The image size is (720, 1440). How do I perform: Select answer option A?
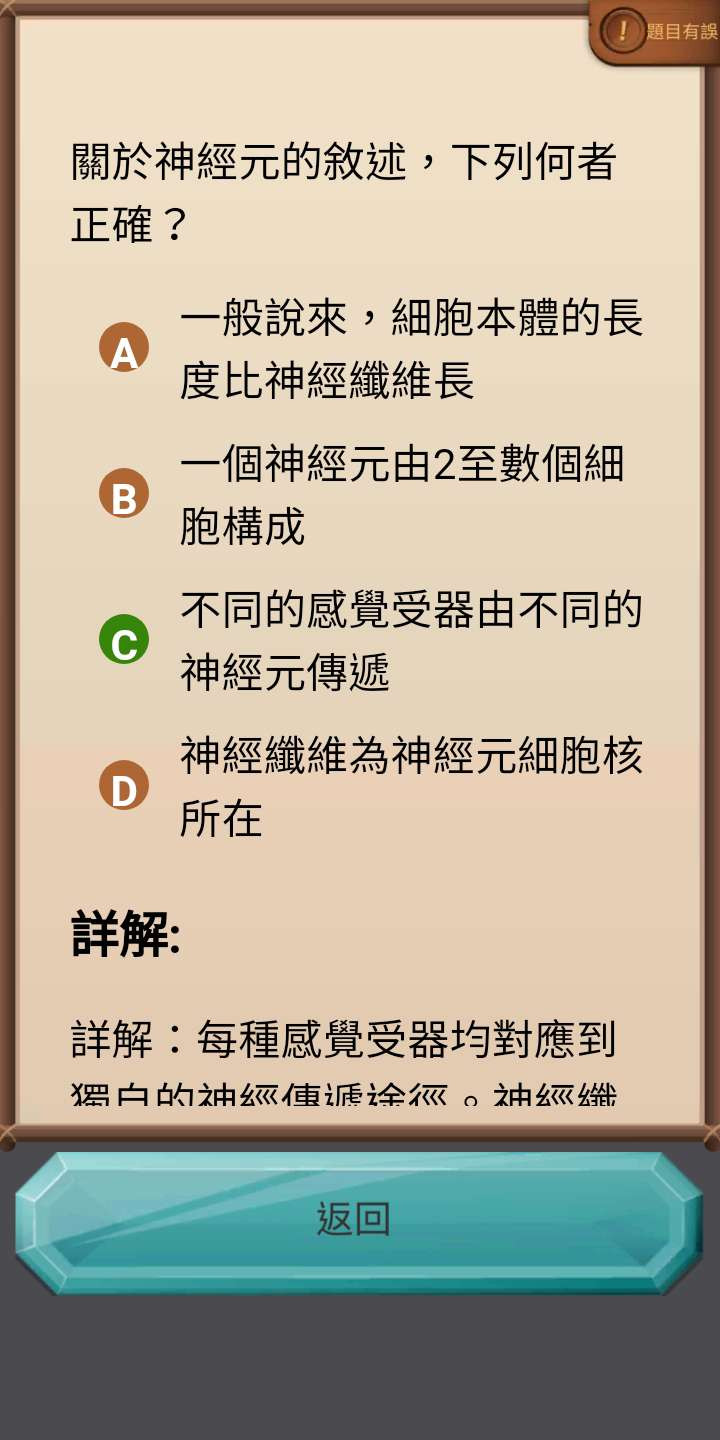124,348
